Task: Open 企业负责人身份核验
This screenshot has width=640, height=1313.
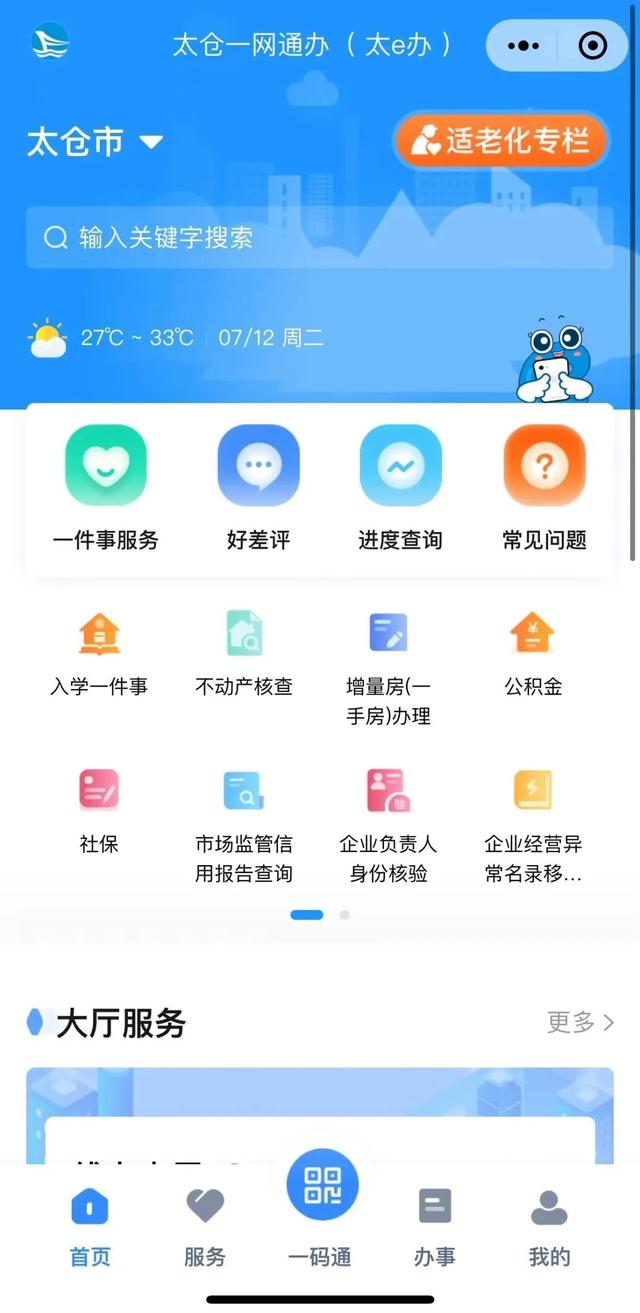Action: point(388,825)
